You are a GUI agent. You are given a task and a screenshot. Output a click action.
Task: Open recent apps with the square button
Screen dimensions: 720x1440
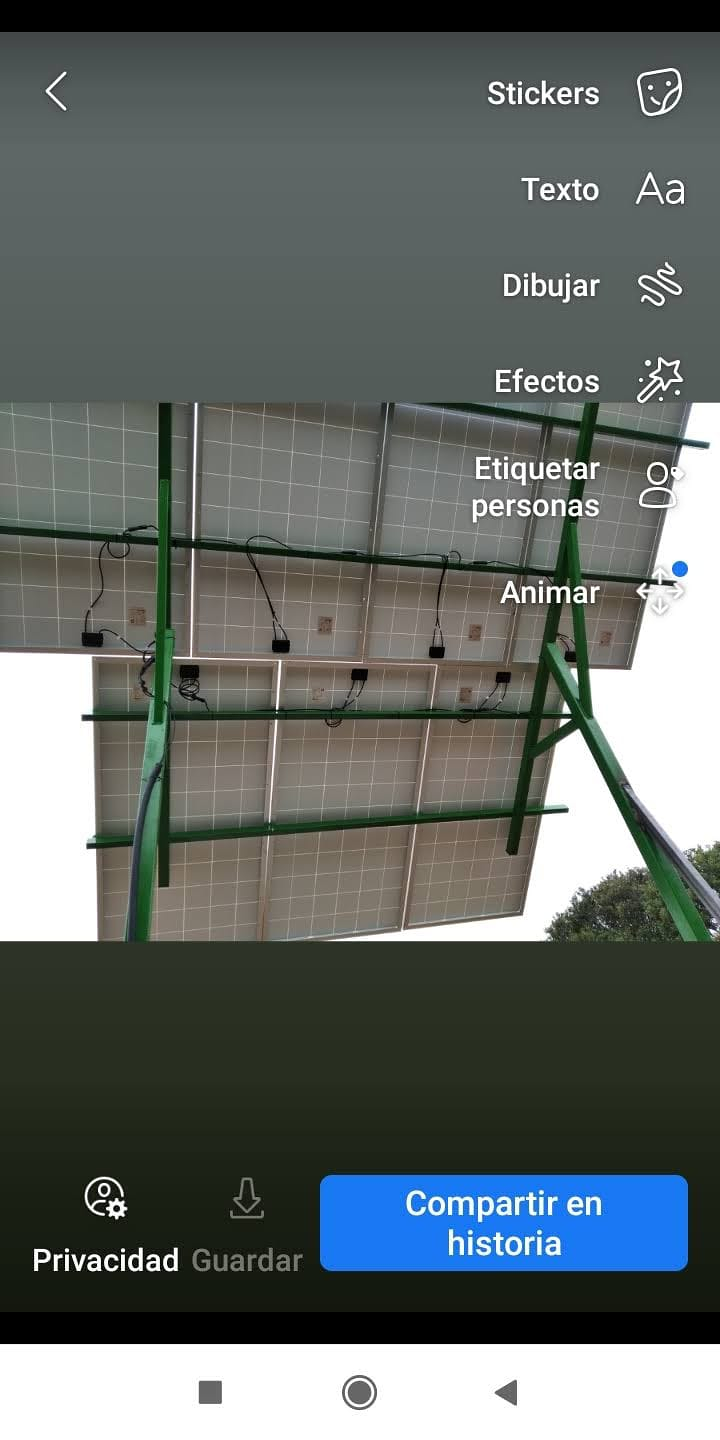coord(210,1392)
